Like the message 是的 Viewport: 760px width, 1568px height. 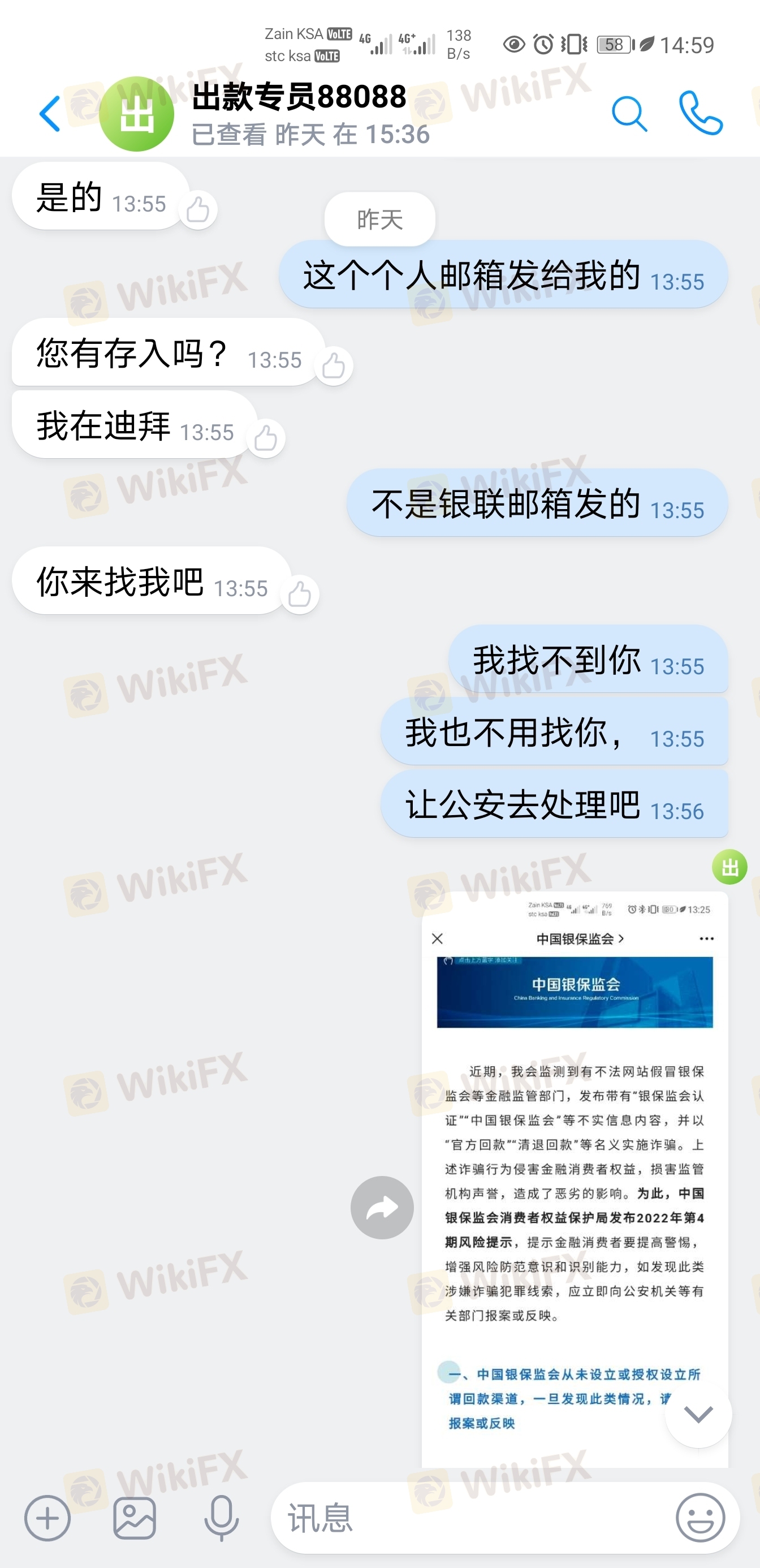(198, 210)
